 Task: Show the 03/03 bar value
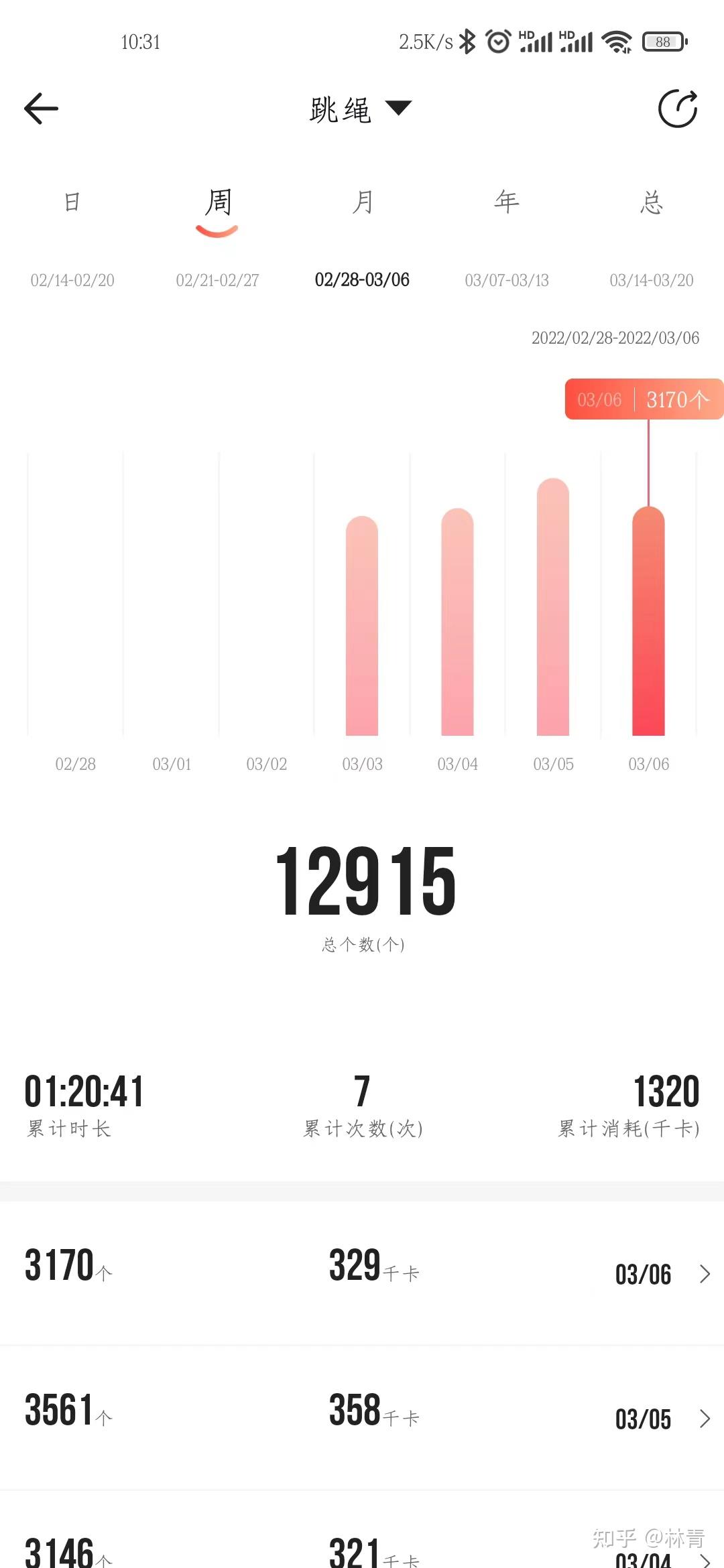(x=362, y=627)
